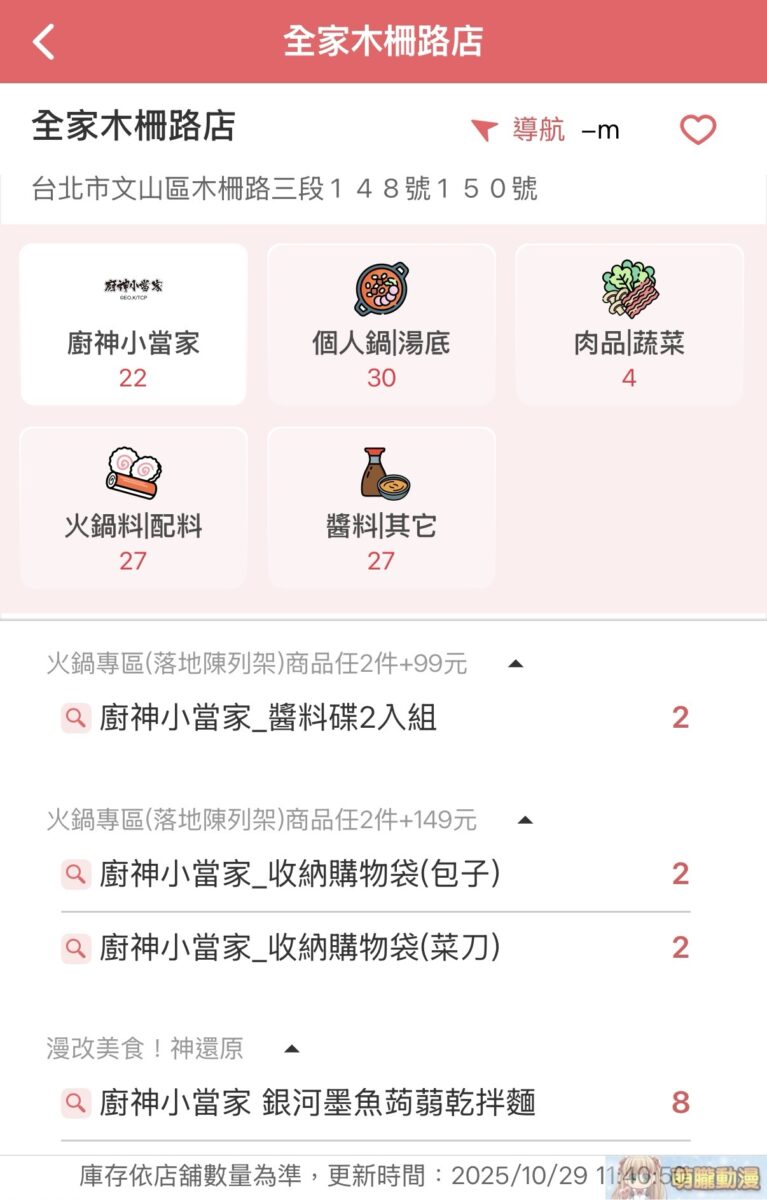The width and height of the screenshot is (767, 1200).
Task: Toggle the store favorite heart
Action: point(697,130)
